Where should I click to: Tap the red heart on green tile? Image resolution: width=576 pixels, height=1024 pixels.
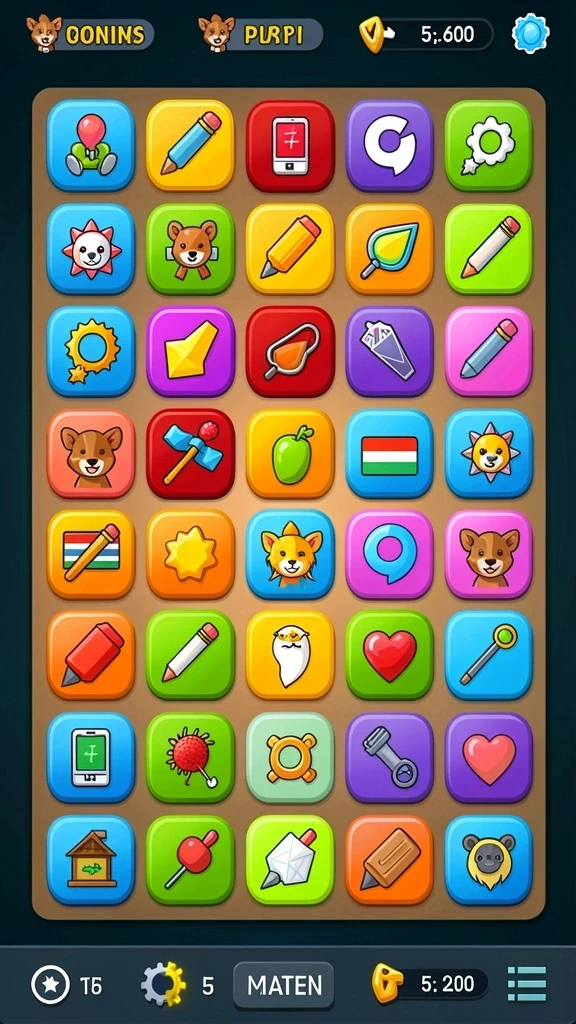pos(389,655)
